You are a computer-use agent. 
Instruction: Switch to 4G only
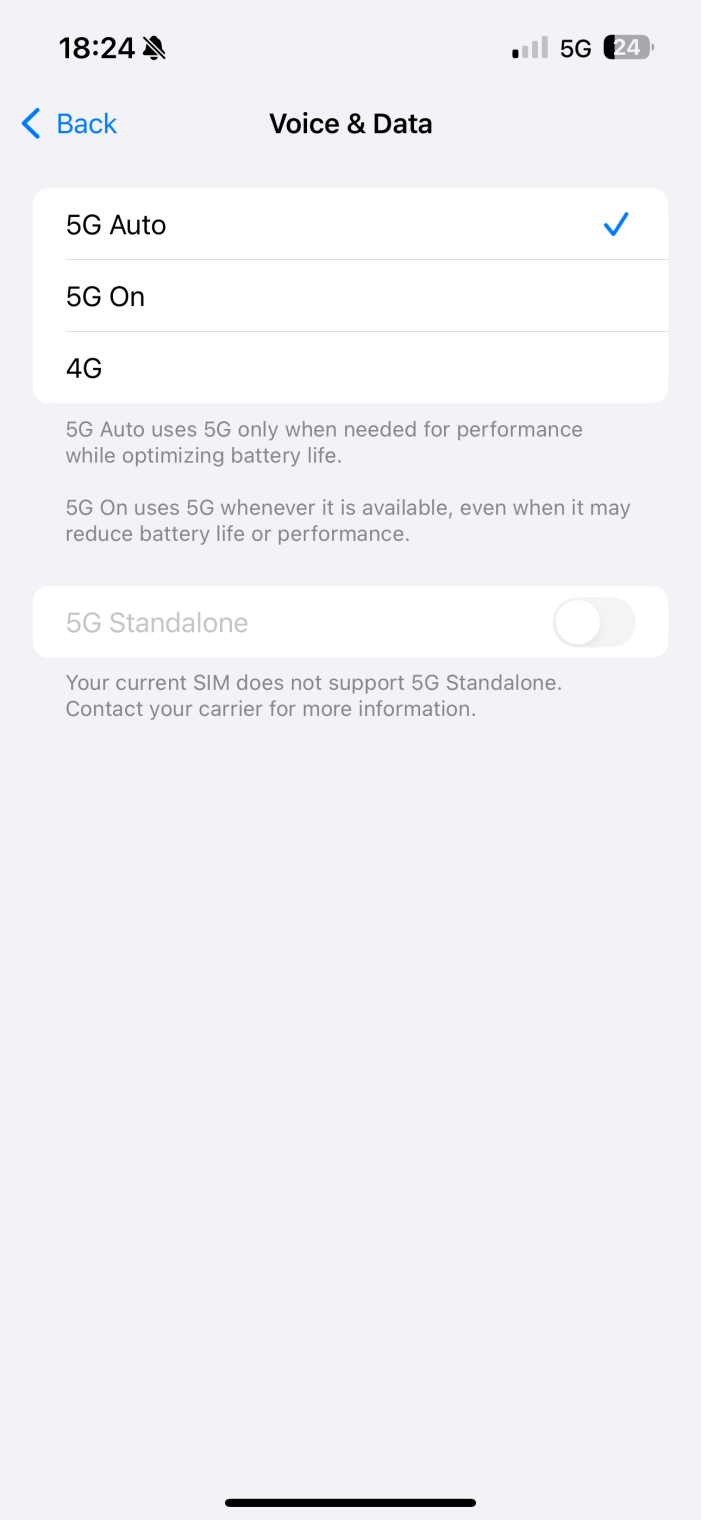coord(350,369)
